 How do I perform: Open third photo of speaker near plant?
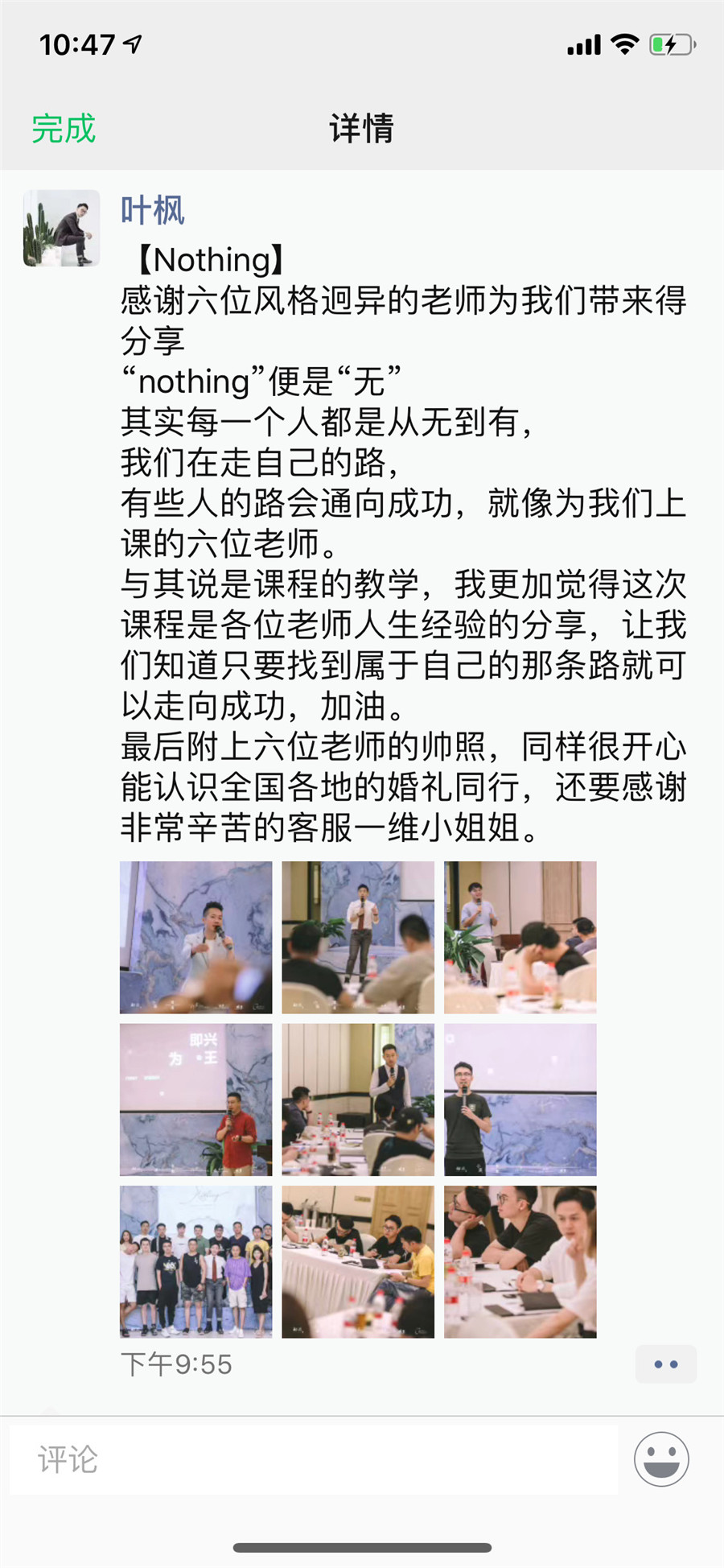click(520, 937)
